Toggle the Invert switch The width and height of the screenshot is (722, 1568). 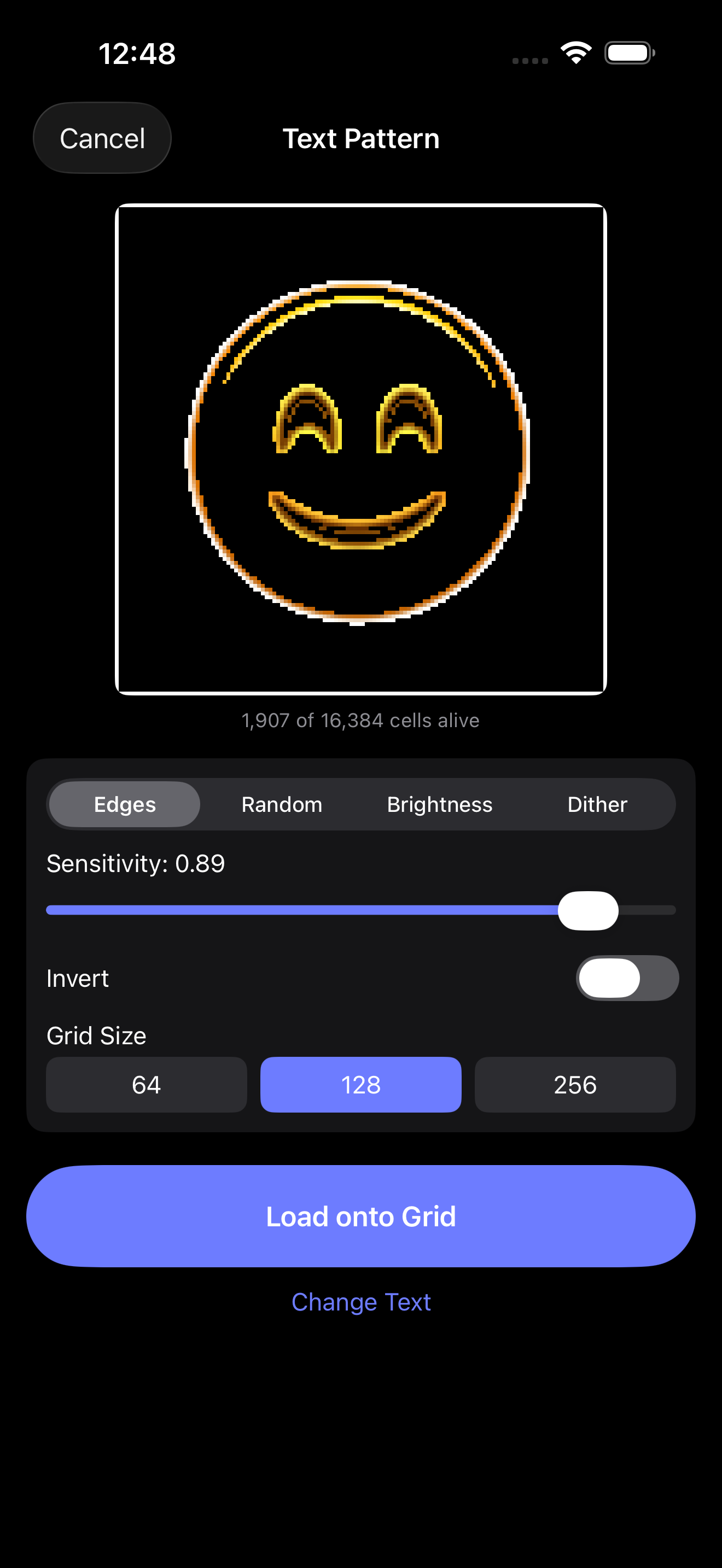click(626, 978)
